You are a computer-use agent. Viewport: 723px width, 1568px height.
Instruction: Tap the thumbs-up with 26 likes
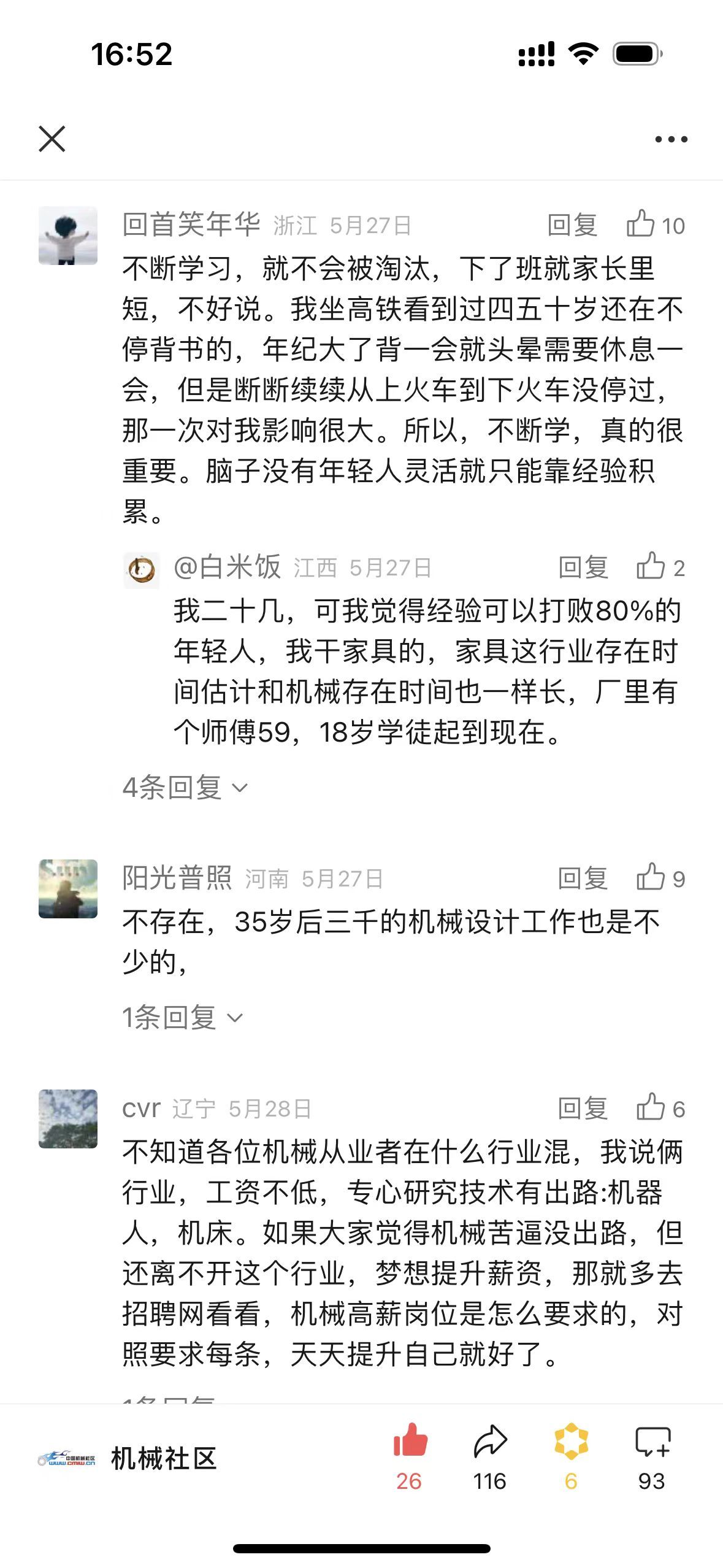(x=410, y=1443)
